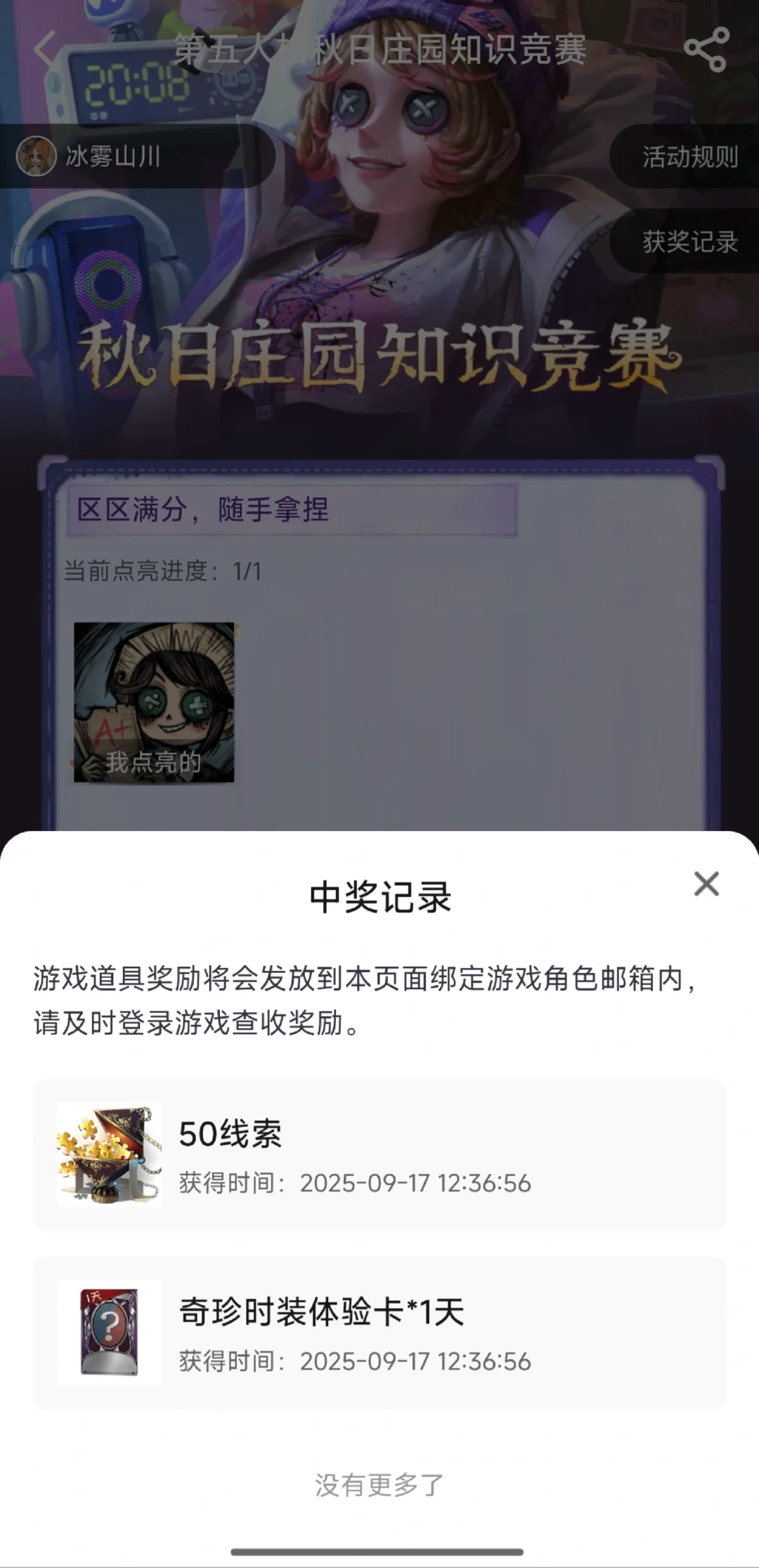This screenshot has height=1568, width=759.
Task: Share the 秋日庄园知识竞赛 page
Action: pyautogui.click(x=706, y=49)
